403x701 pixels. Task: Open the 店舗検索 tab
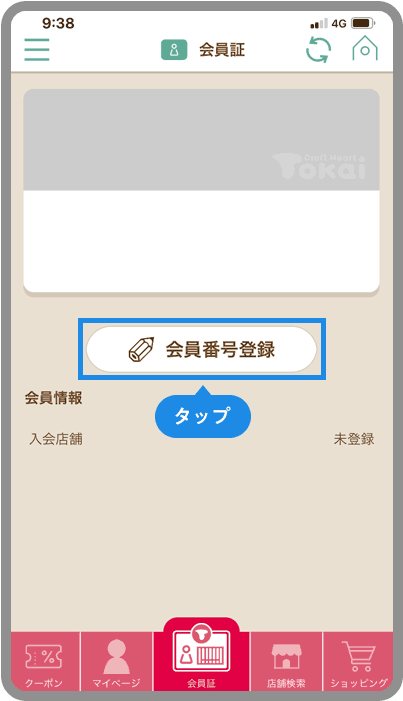click(286, 662)
